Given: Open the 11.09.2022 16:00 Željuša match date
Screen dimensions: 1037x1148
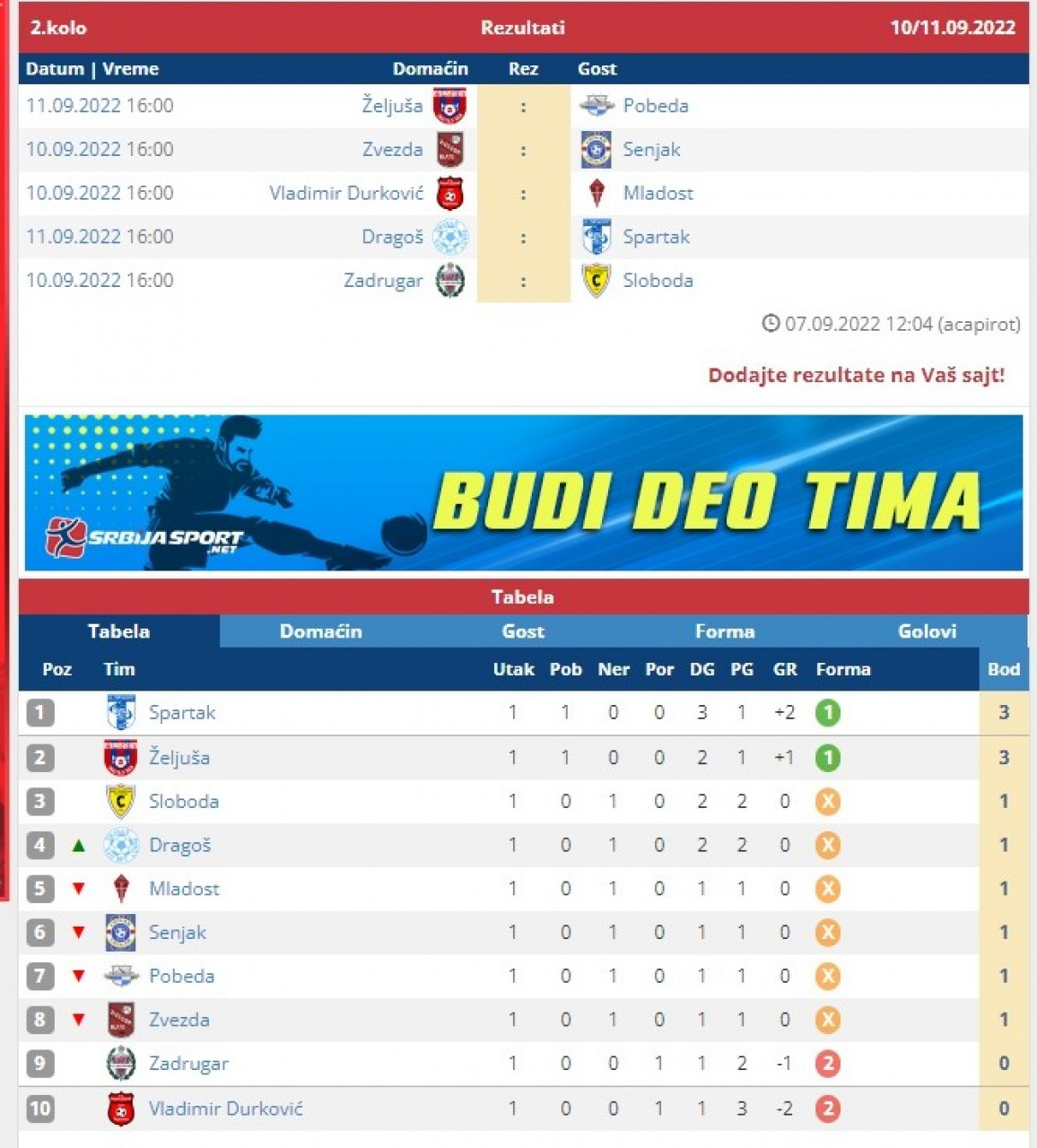Looking at the screenshot, I should click(x=100, y=106).
